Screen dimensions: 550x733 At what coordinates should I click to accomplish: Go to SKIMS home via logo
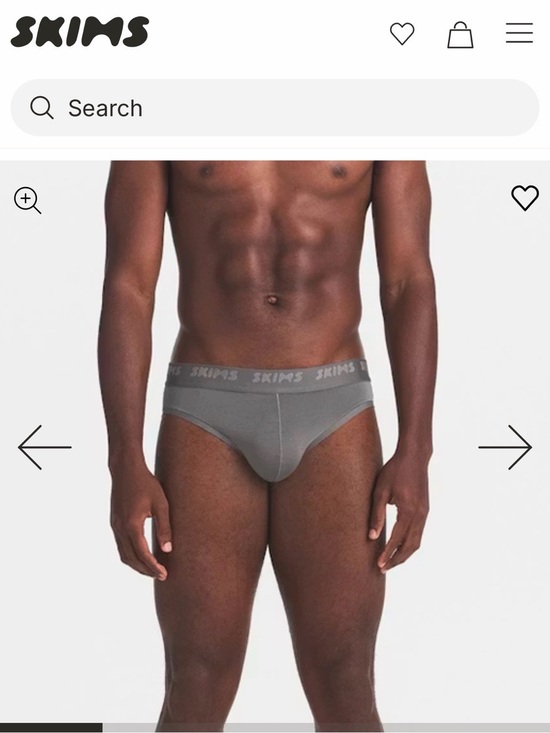pyautogui.click(x=79, y=32)
